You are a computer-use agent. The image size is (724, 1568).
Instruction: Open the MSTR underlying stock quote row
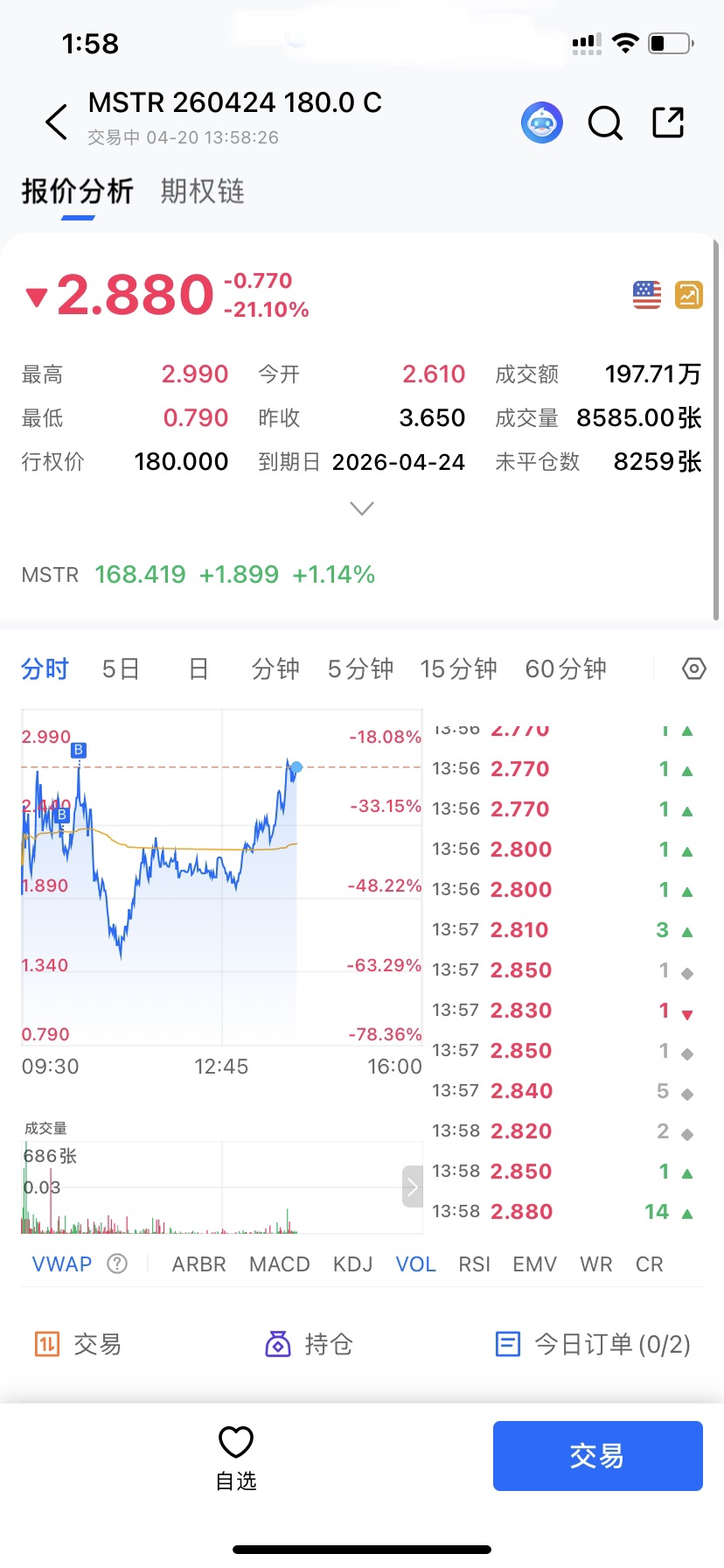coord(198,575)
